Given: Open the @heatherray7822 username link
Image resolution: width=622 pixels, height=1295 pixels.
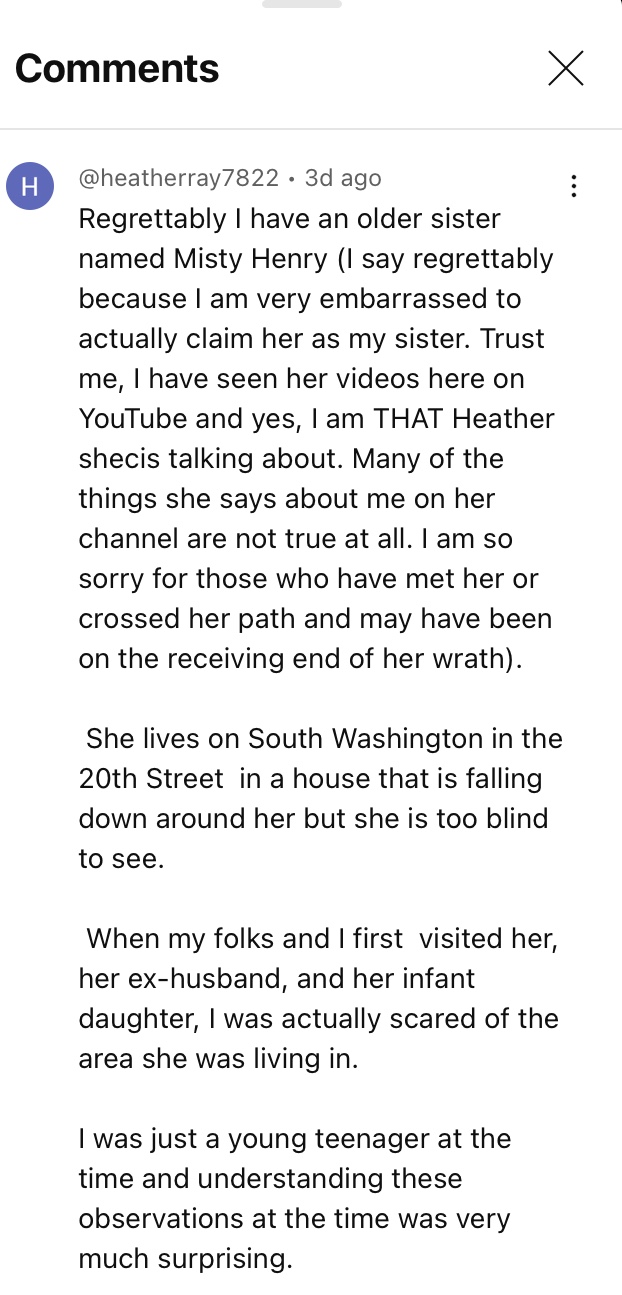Looking at the screenshot, I should [179, 178].
